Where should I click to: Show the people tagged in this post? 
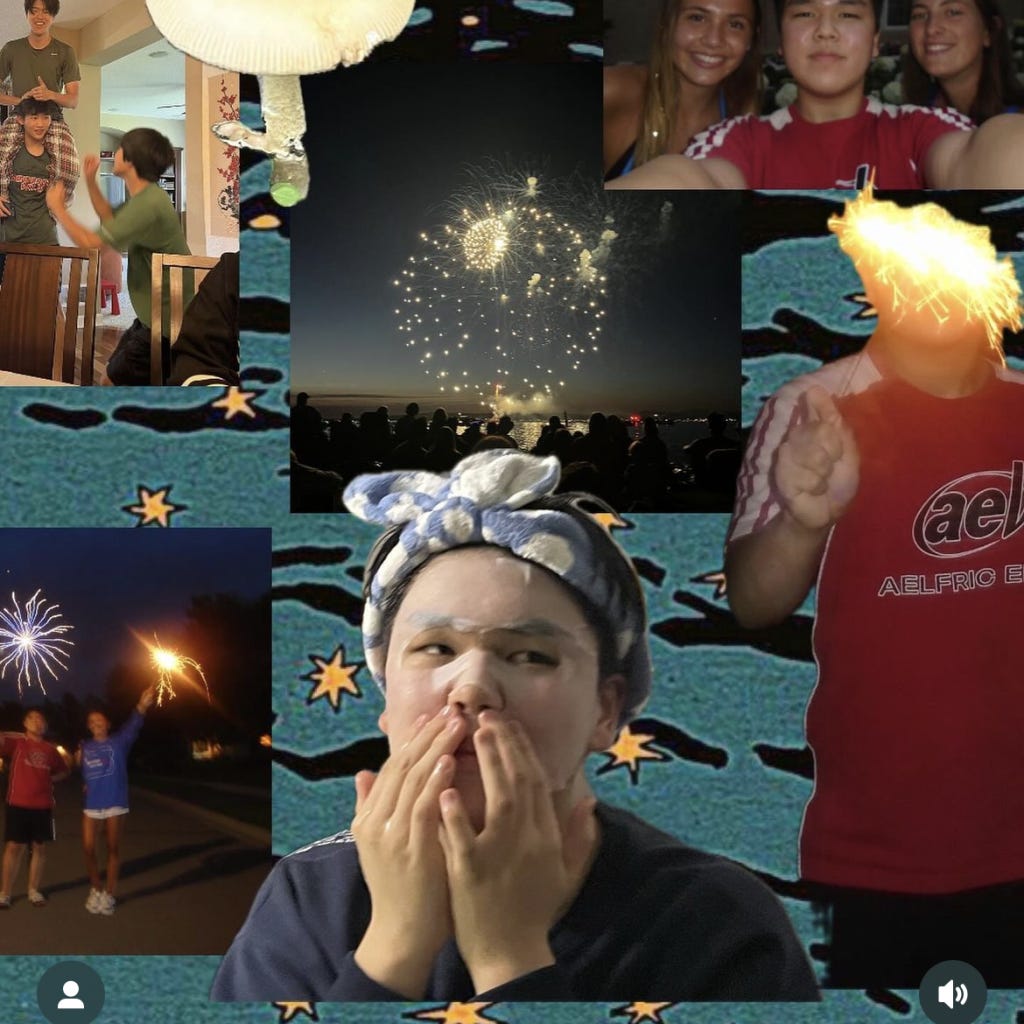tap(71, 993)
